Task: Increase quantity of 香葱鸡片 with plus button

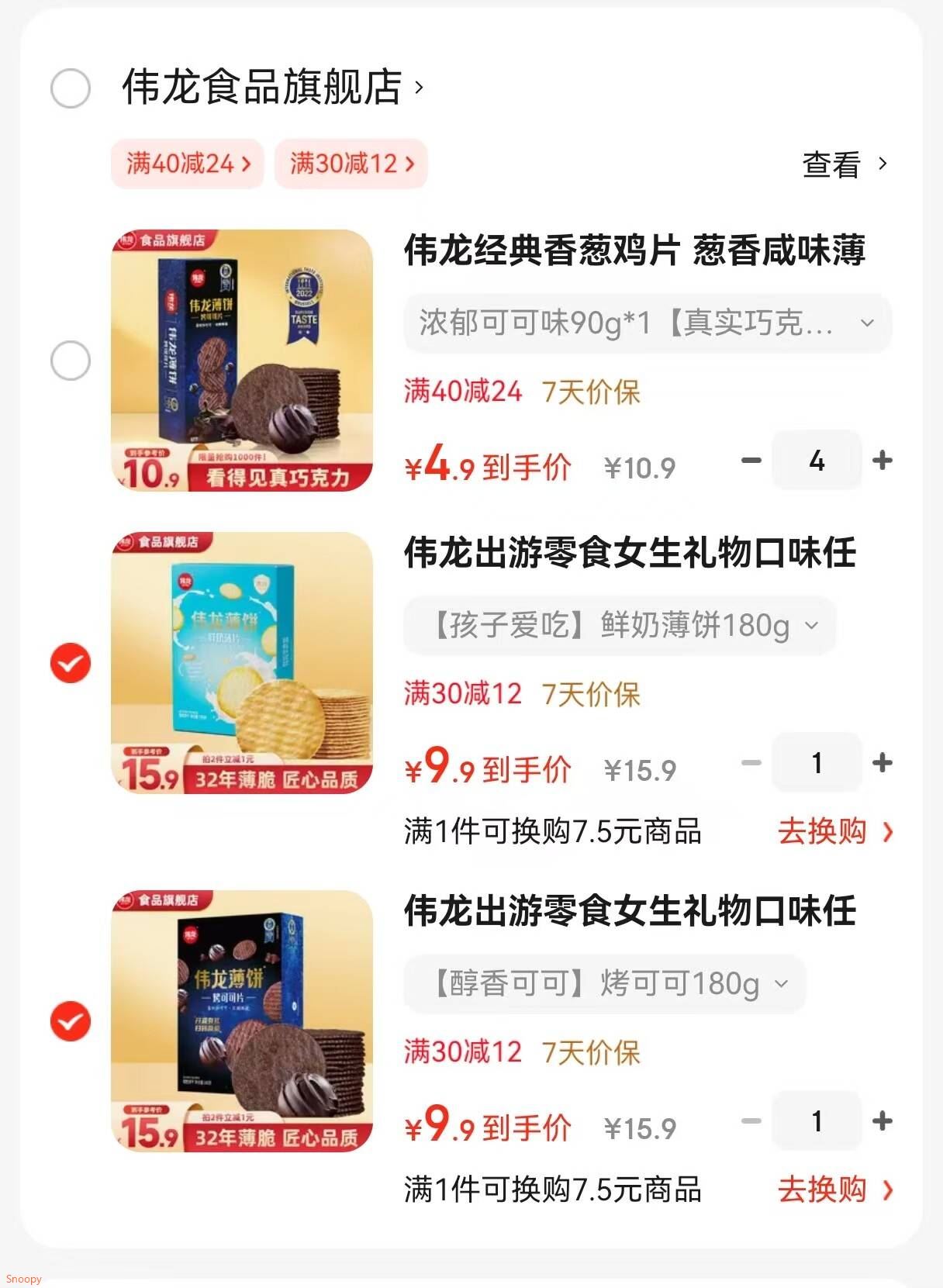Action: click(883, 461)
